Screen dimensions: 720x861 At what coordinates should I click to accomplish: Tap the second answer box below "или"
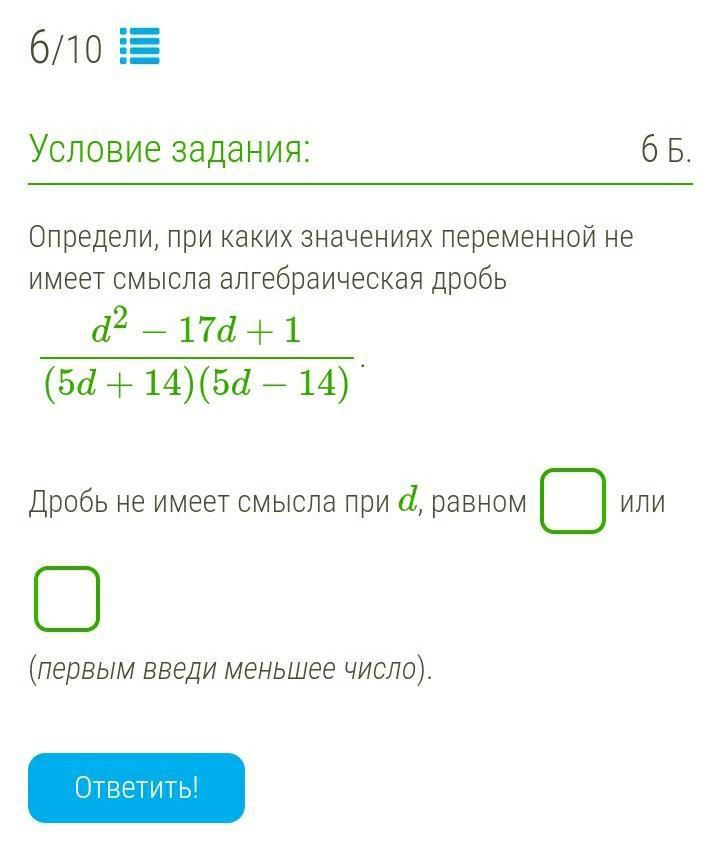pyautogui.click(x=67, y=599)
